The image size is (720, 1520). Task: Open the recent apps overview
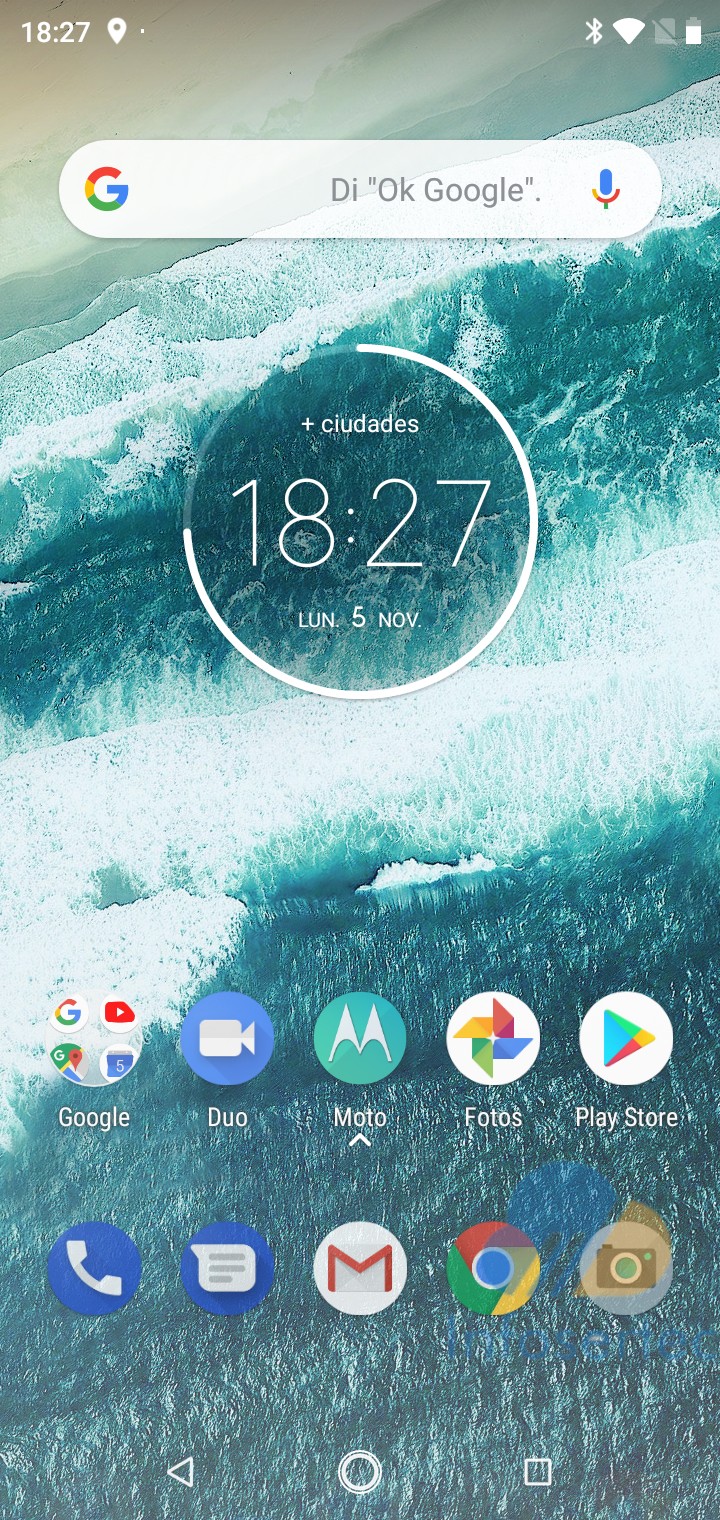coord(538,1471)
